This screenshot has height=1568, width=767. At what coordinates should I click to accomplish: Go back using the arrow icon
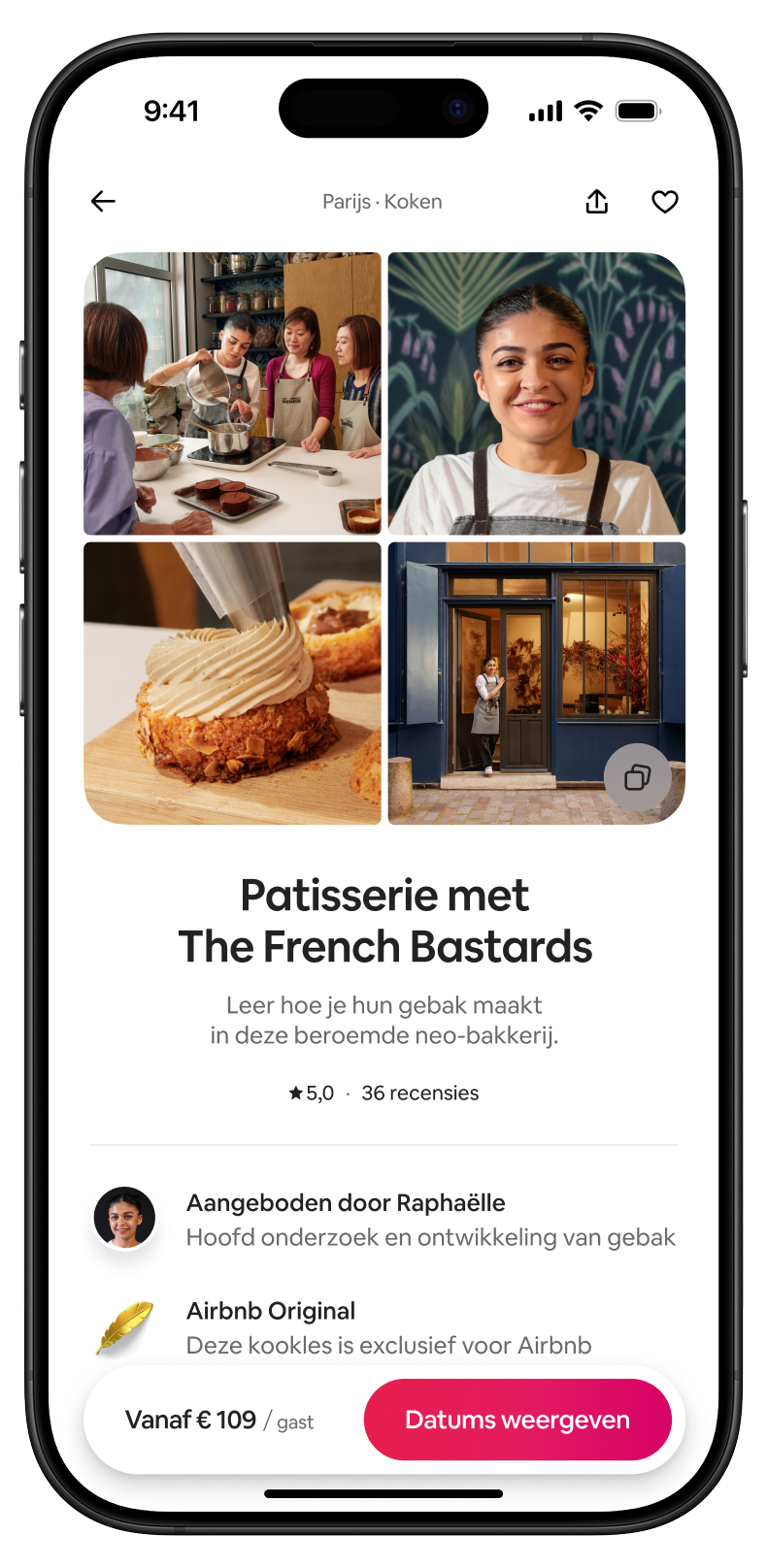point(103,201)
